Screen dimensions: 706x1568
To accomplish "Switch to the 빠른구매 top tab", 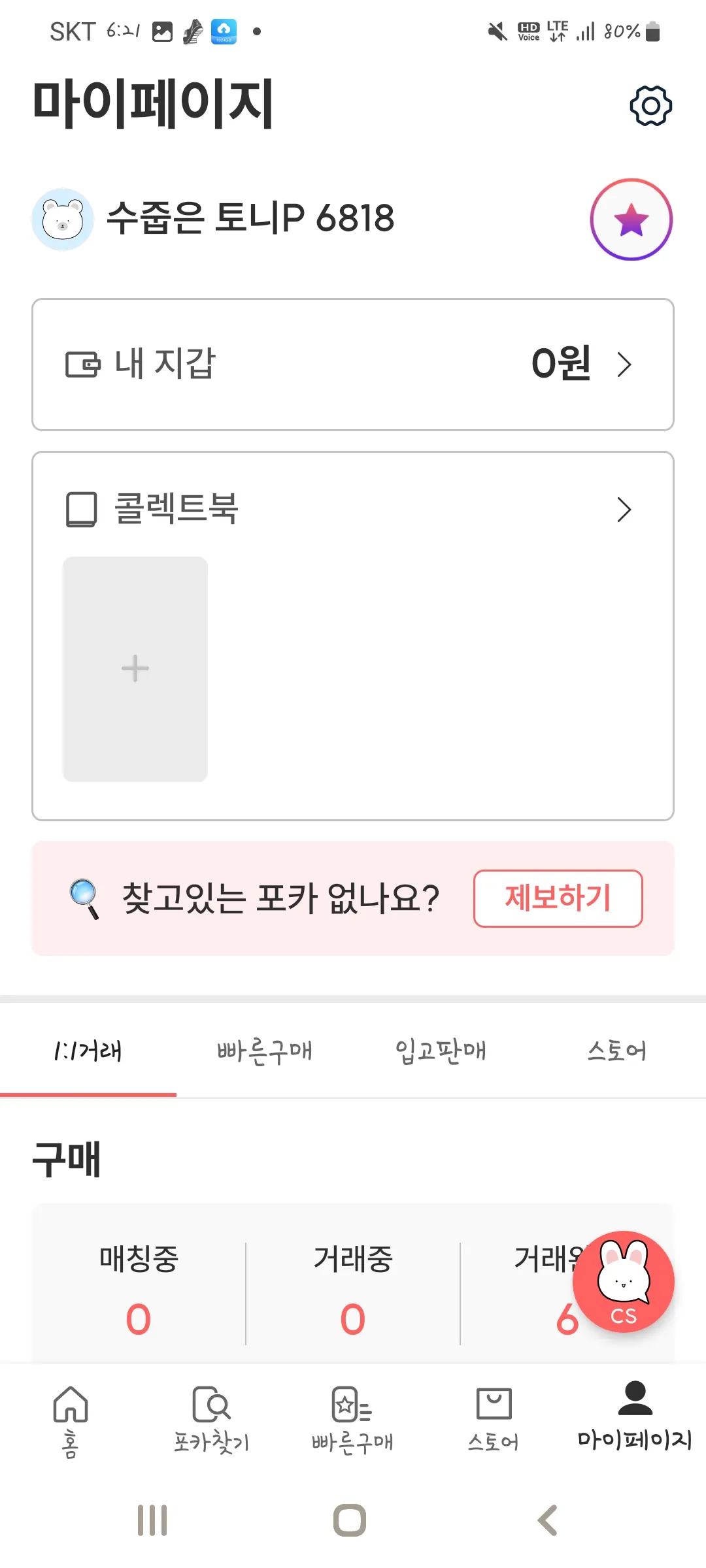I will [265, 1051].
